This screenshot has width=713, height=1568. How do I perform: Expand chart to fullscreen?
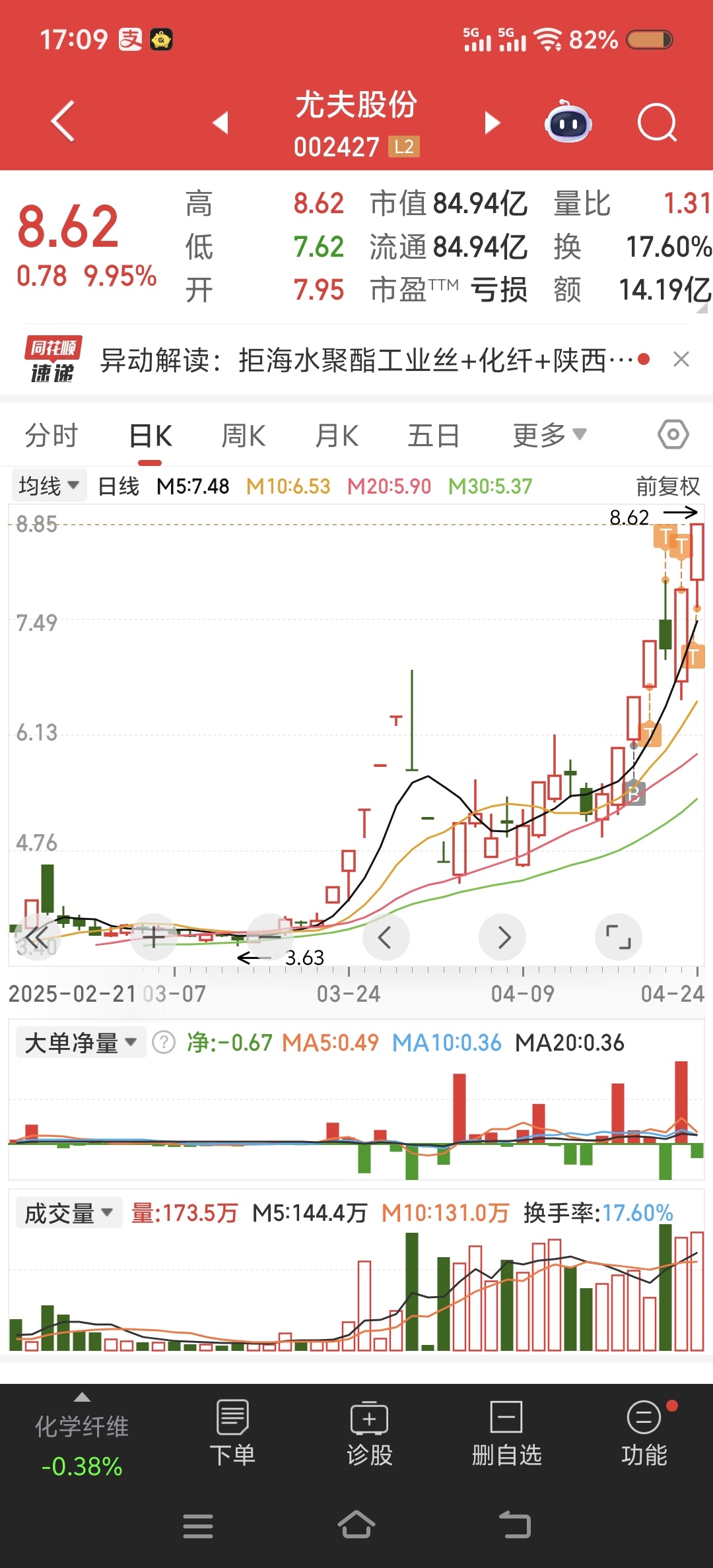coord(618,937)
